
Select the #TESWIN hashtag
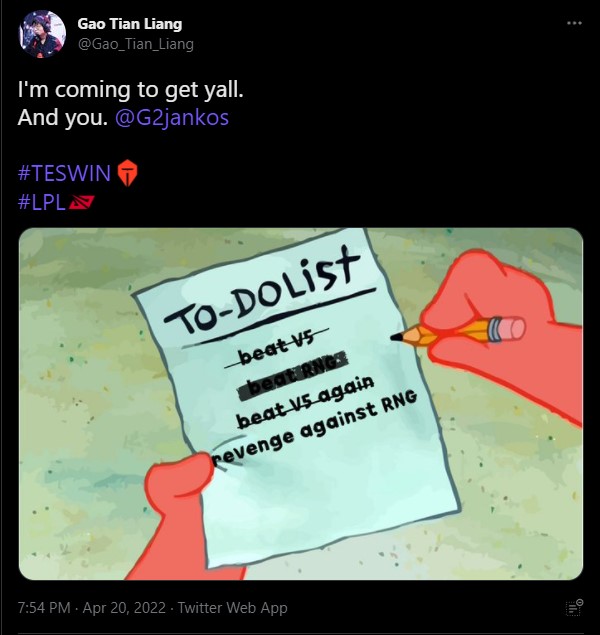(x=65, y=172)
